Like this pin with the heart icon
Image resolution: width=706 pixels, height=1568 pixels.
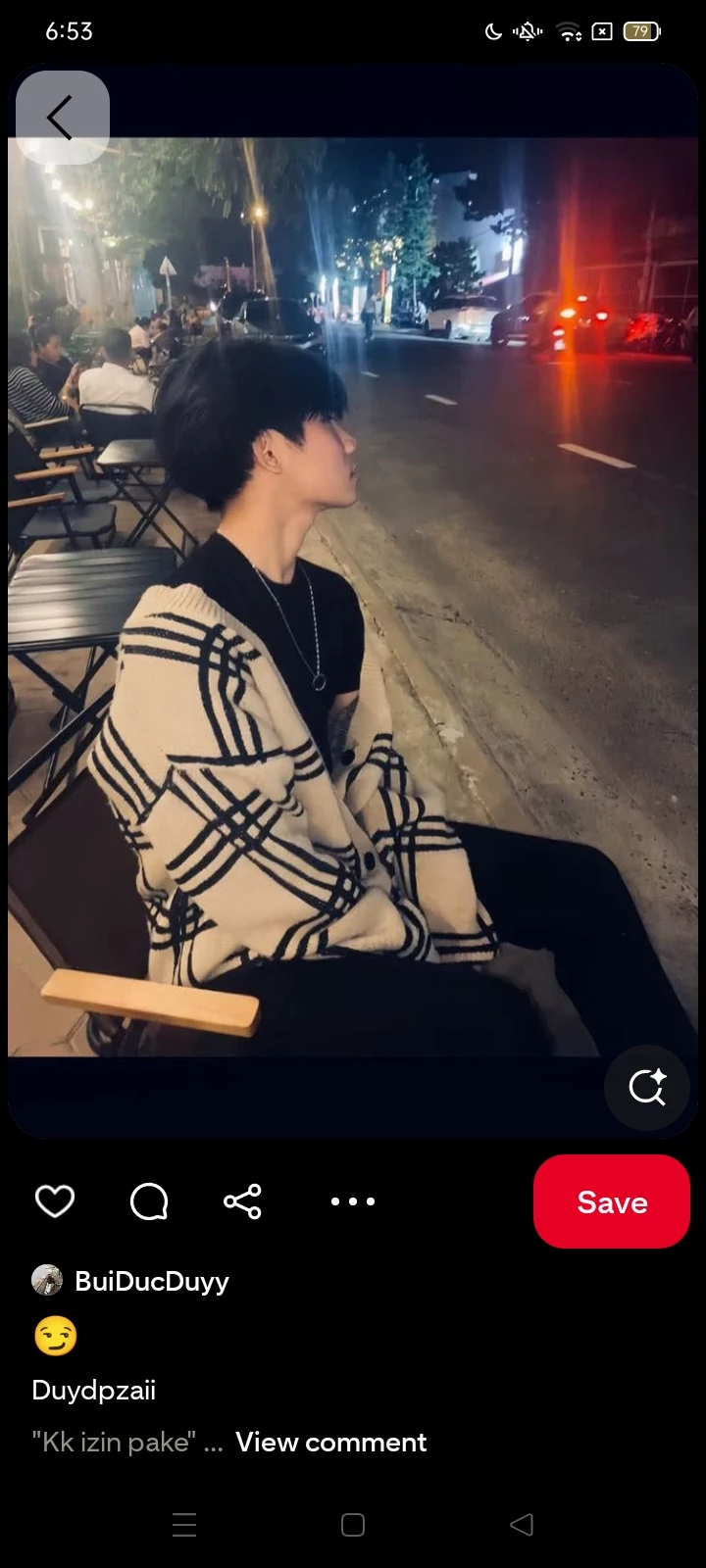[55, 1201]
